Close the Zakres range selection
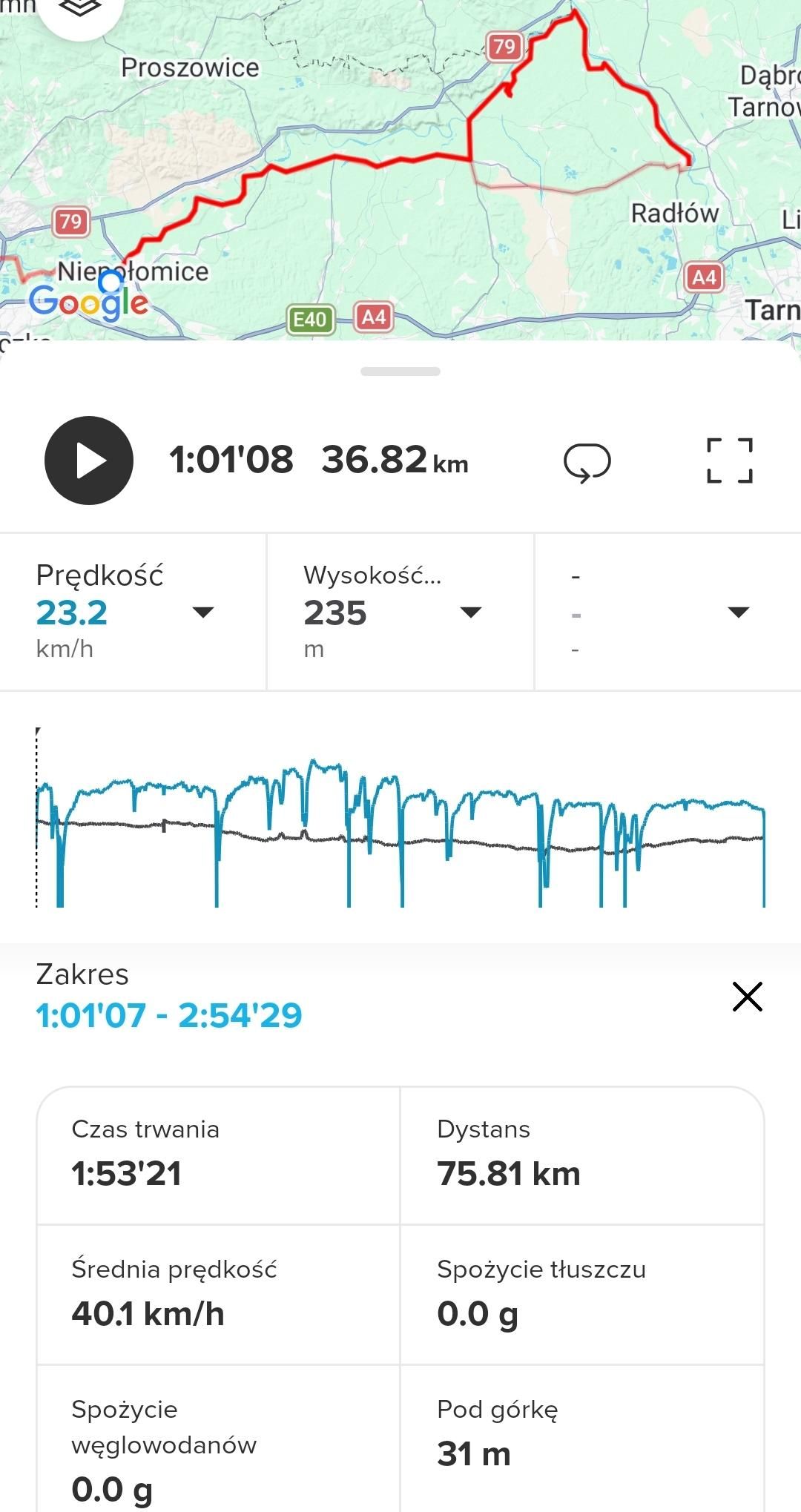 point(747,997)
